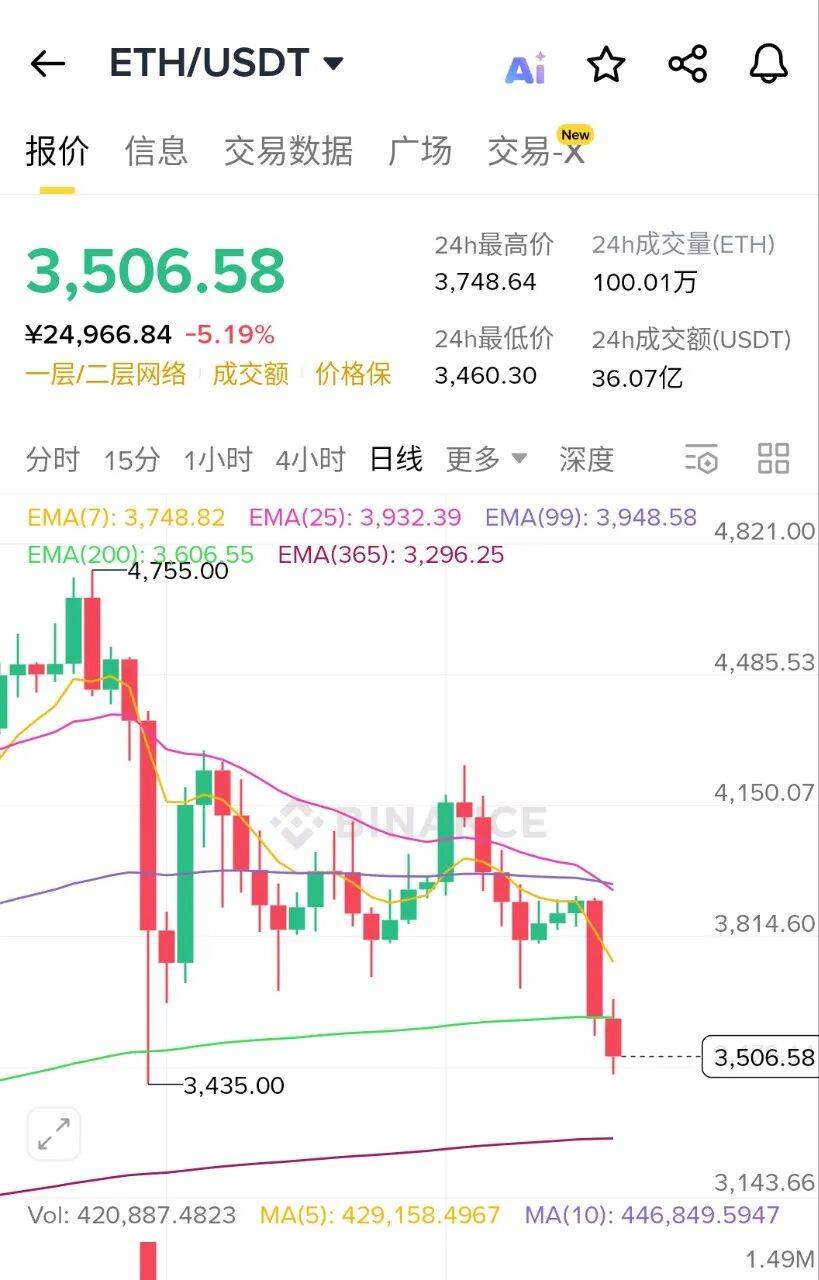Add ETH/USDT to favorites with star
This screenshot has width=819, height=1280.
click(606, 65)
